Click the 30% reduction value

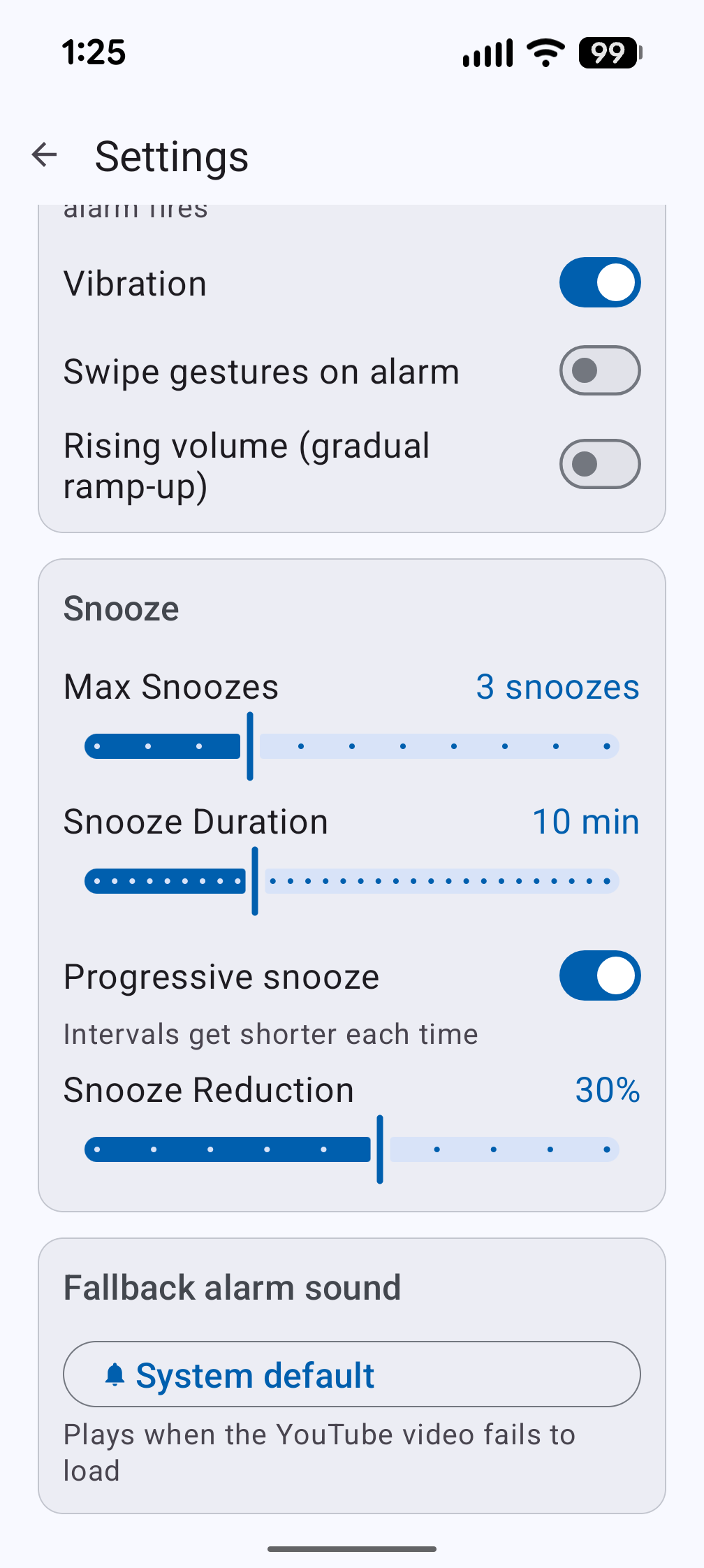click(606, 1089)
